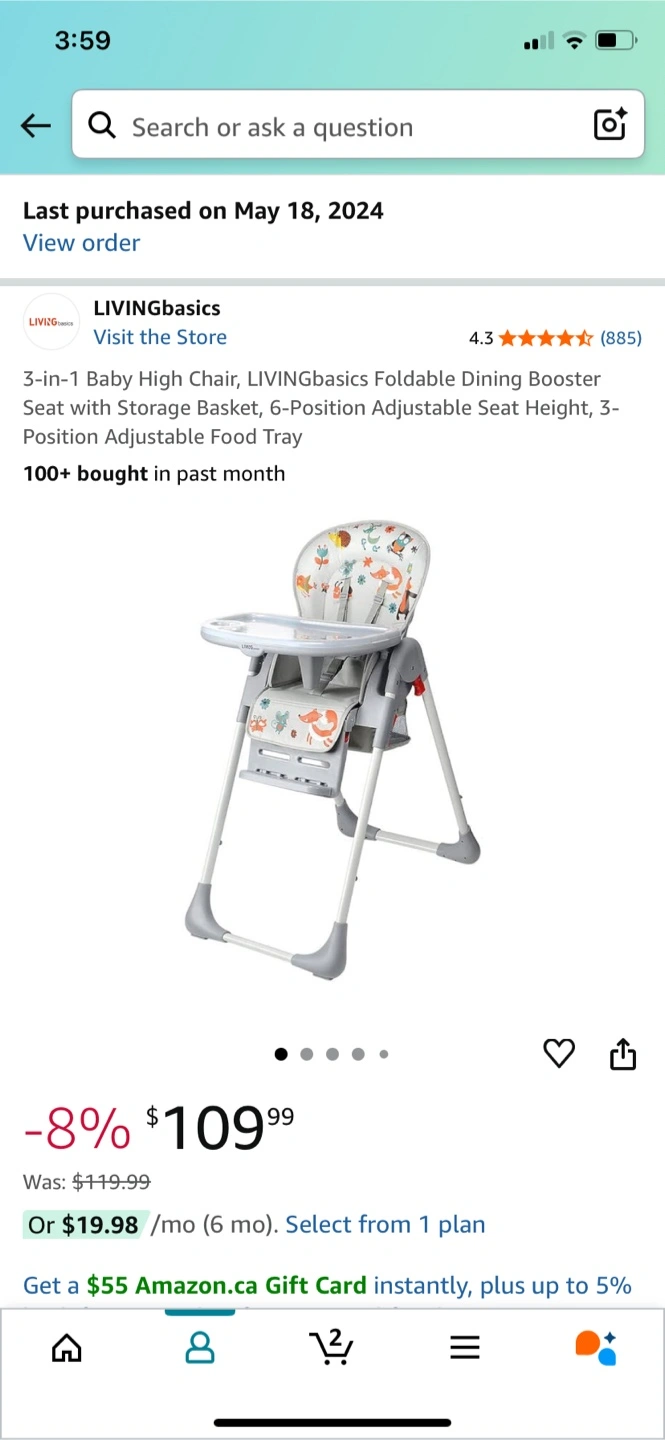
Task: Add the high chair to wish list
Action: 558,1054
